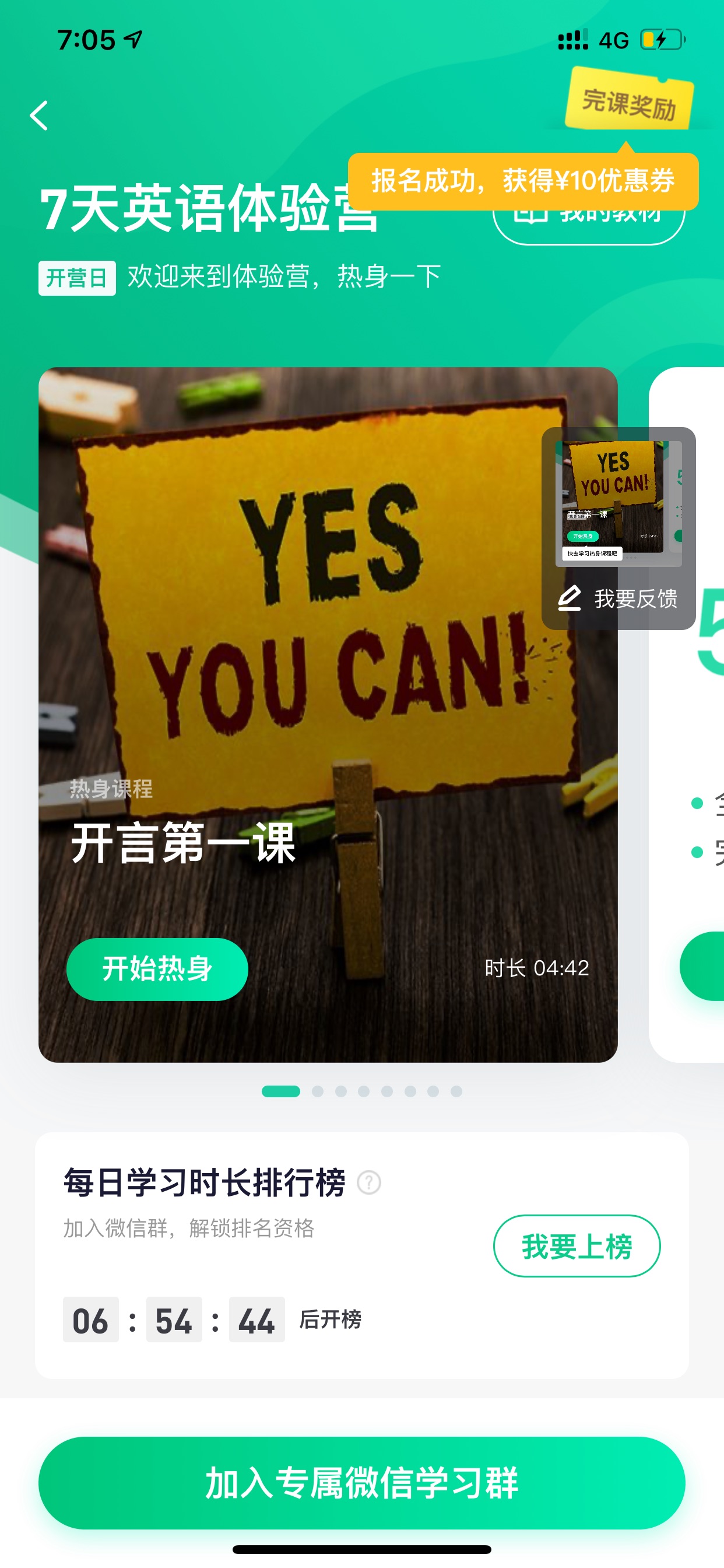Open the screenshot preview thumbnail
724x1568 pixels.
pyautogui.click(x=618, y=503)
